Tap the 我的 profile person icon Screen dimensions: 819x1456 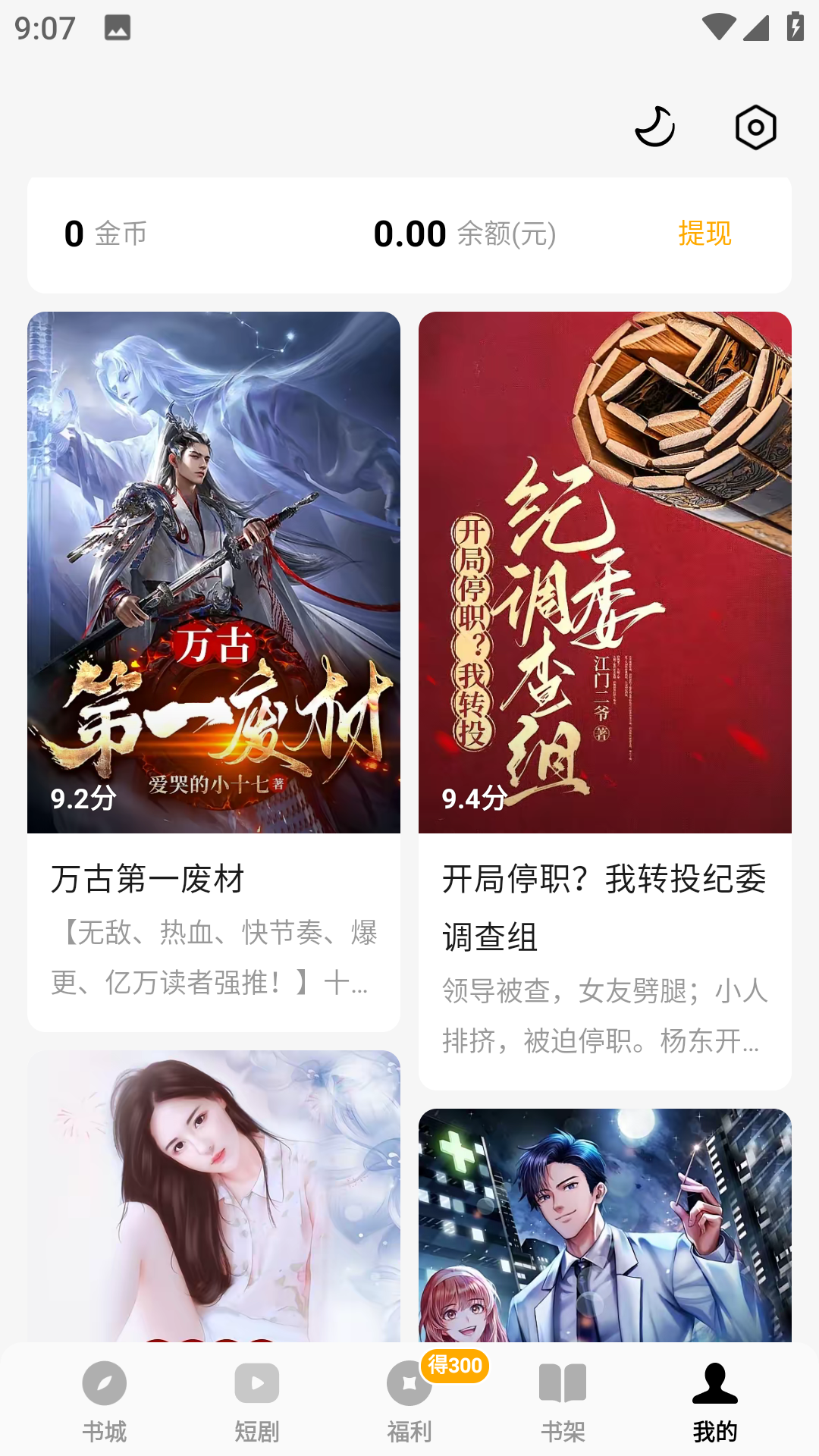(715, 1383)
